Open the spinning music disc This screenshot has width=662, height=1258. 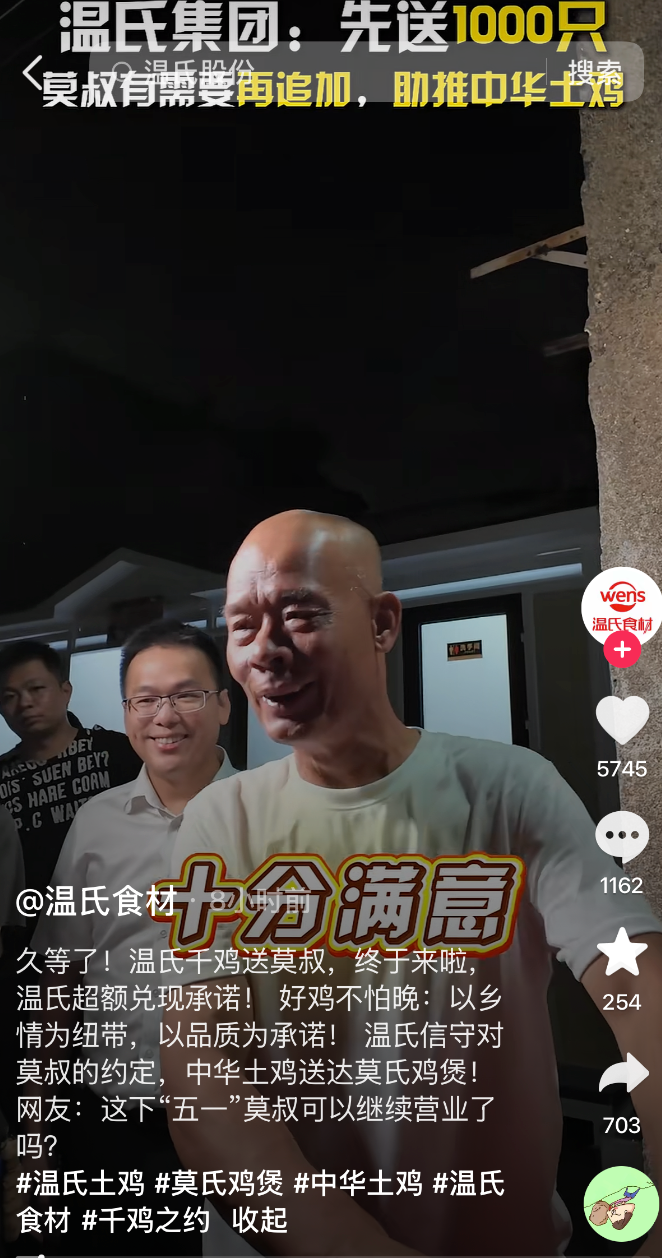pos(621,1204)
